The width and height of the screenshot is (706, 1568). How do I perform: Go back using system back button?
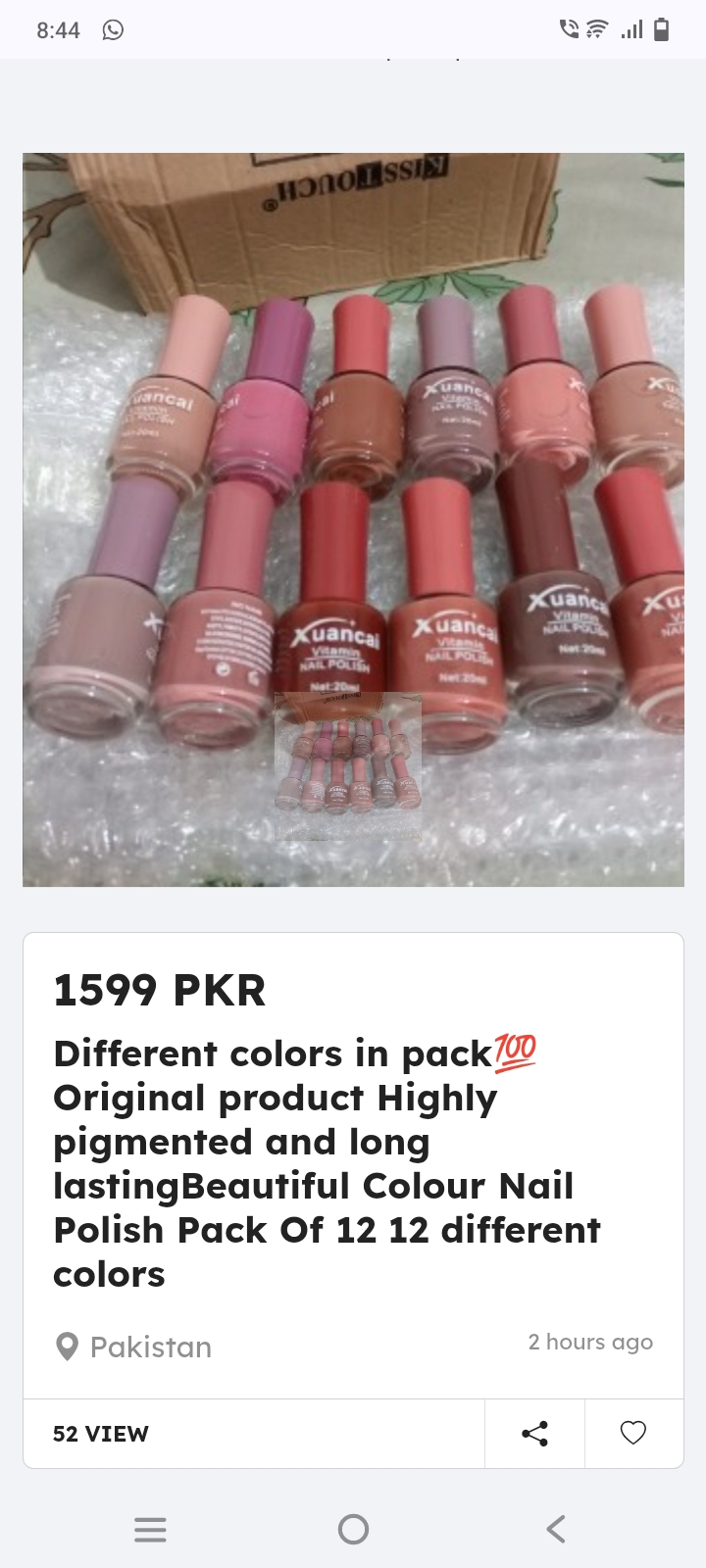[556, 1529]
